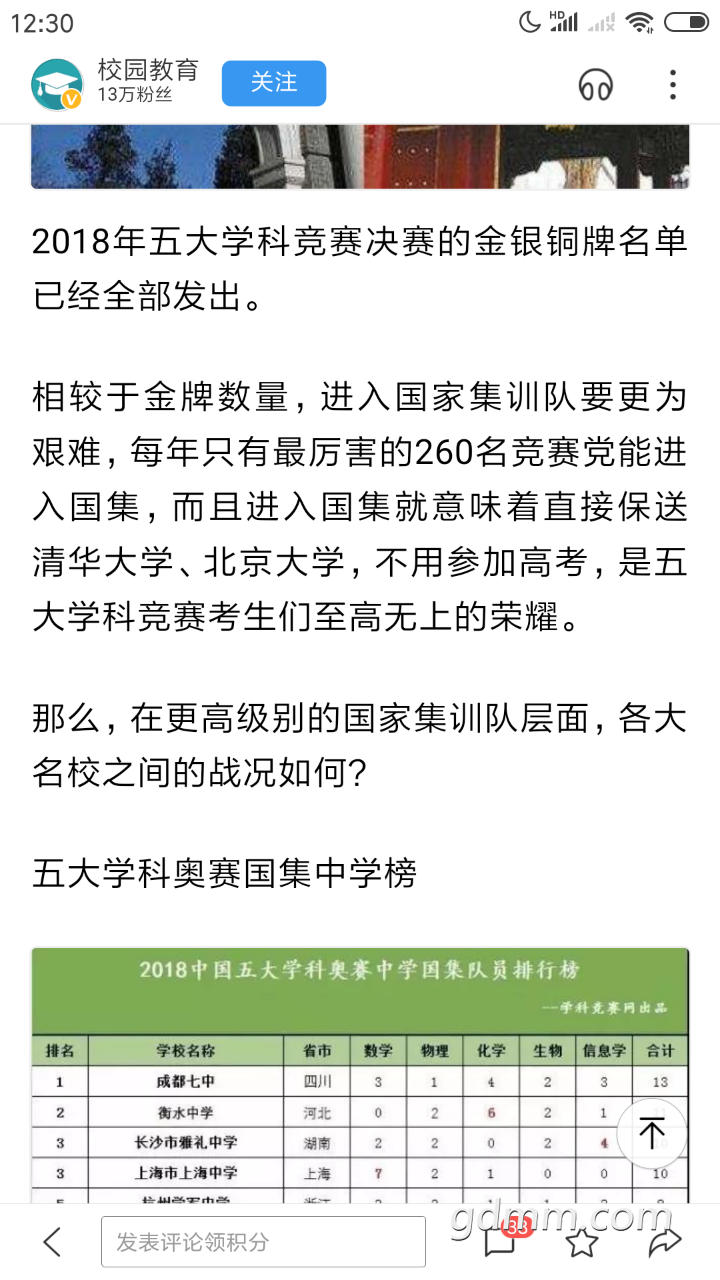Open the three-dot overflow menu

point(673,84)
